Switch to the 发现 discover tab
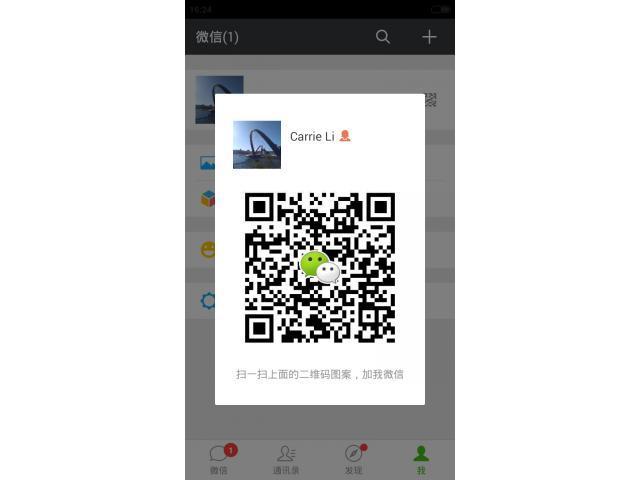640x480 pixels. click(353, 460)
